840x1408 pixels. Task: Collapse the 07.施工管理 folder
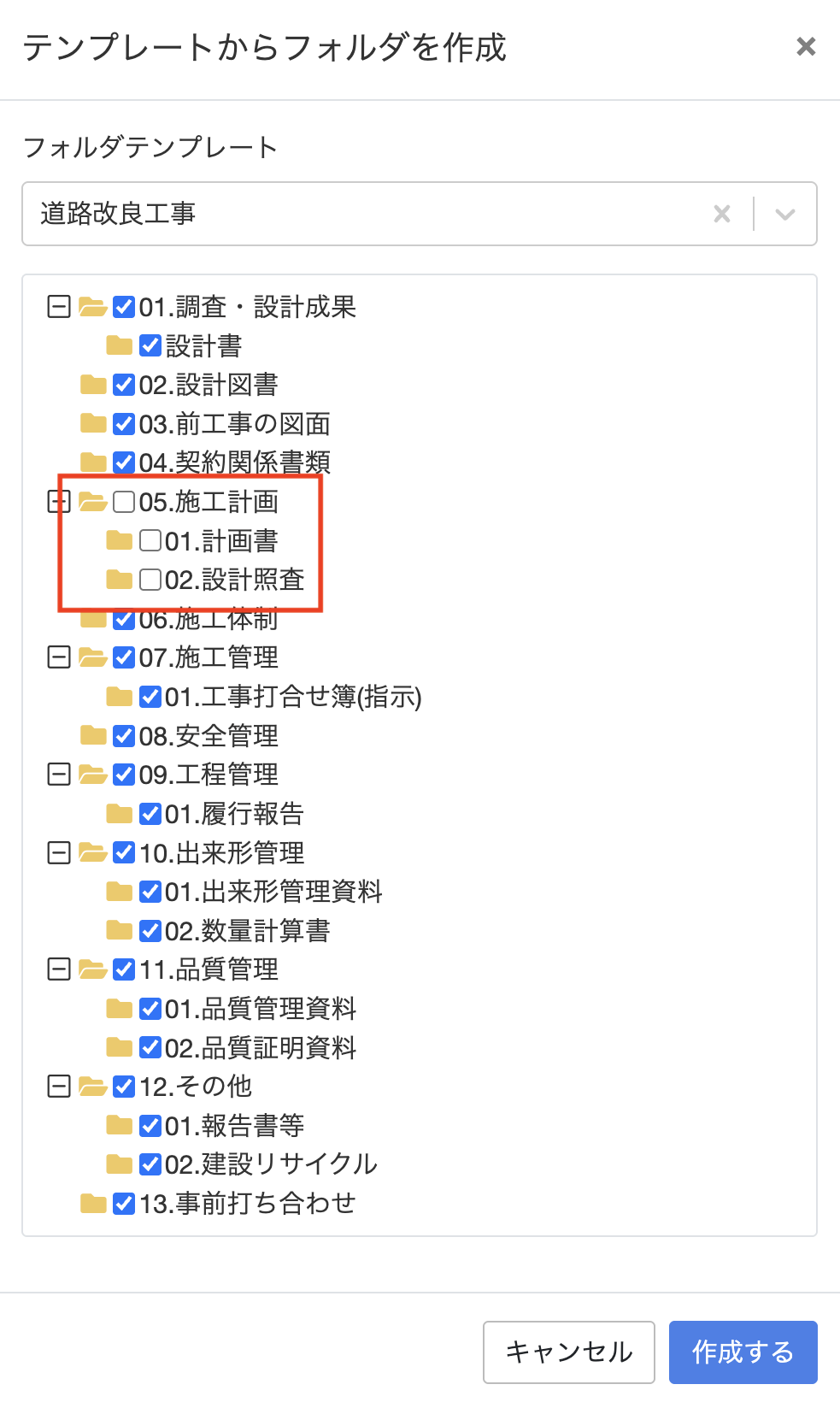58,657
